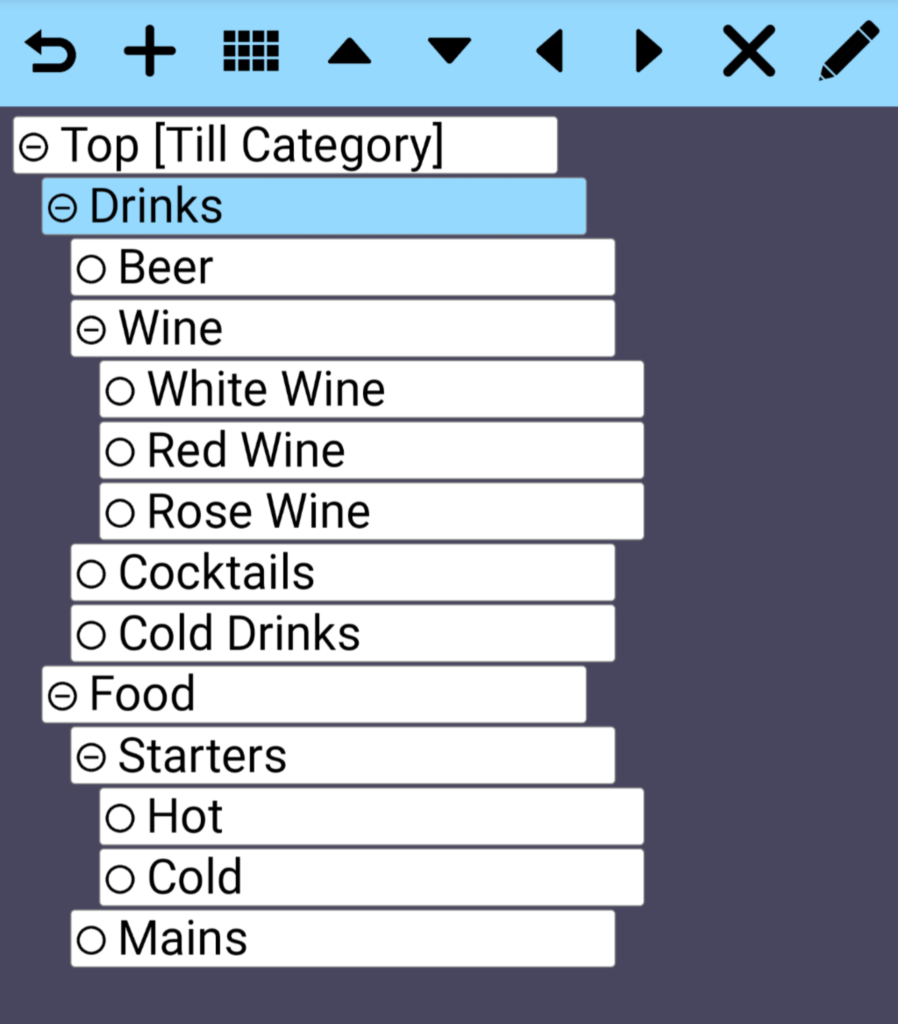Delete selected item with X icon
This screenshot has height=1024, width=898.
coord(749,51)
